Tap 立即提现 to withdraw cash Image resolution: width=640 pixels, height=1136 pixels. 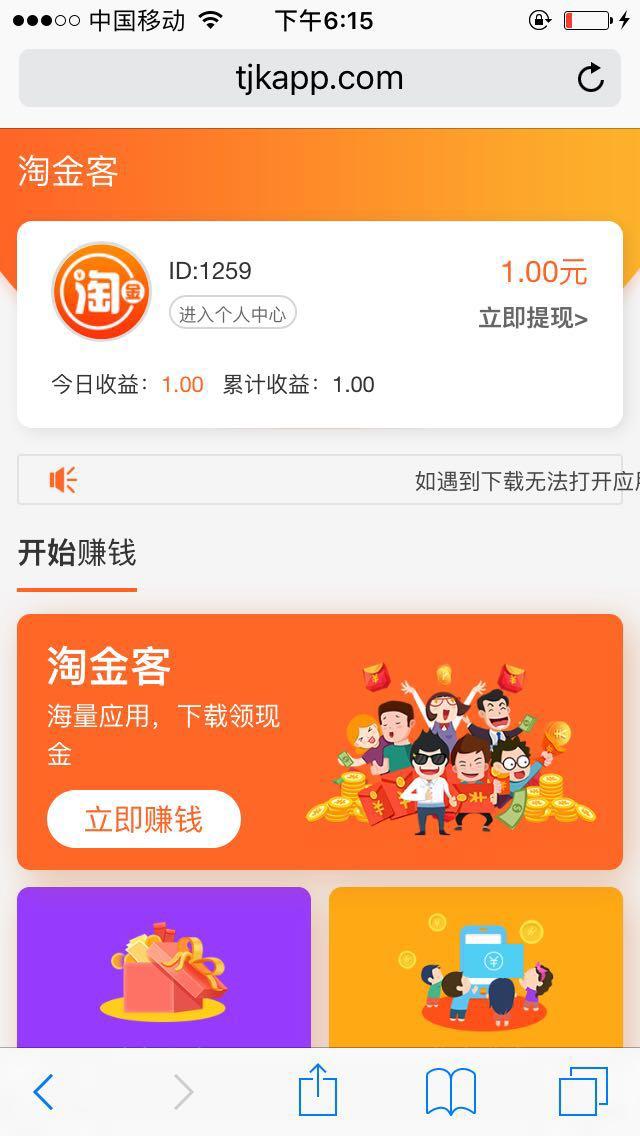tap(532, 318)
